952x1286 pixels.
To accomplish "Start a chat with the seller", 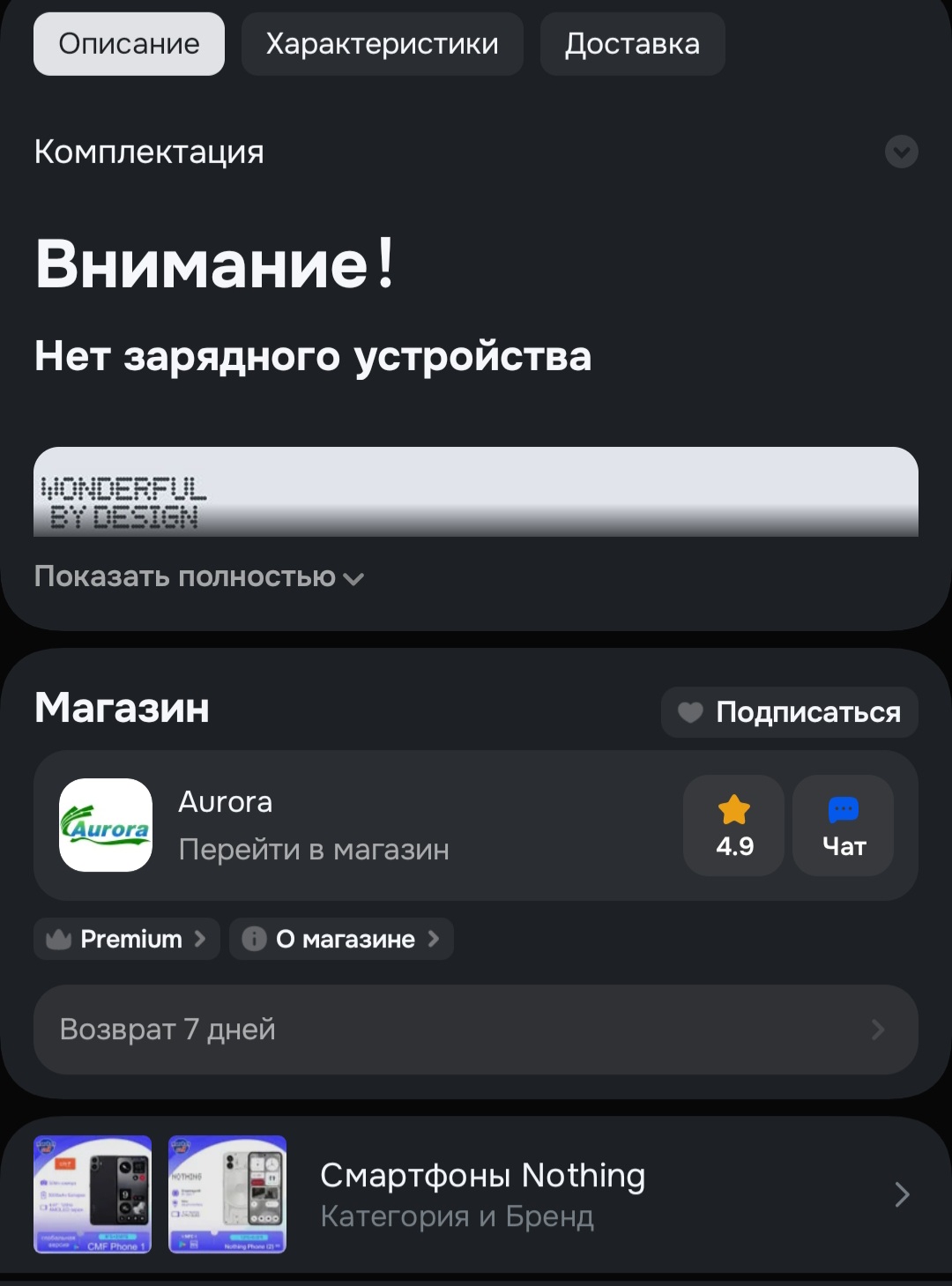I will coord(843,825).
